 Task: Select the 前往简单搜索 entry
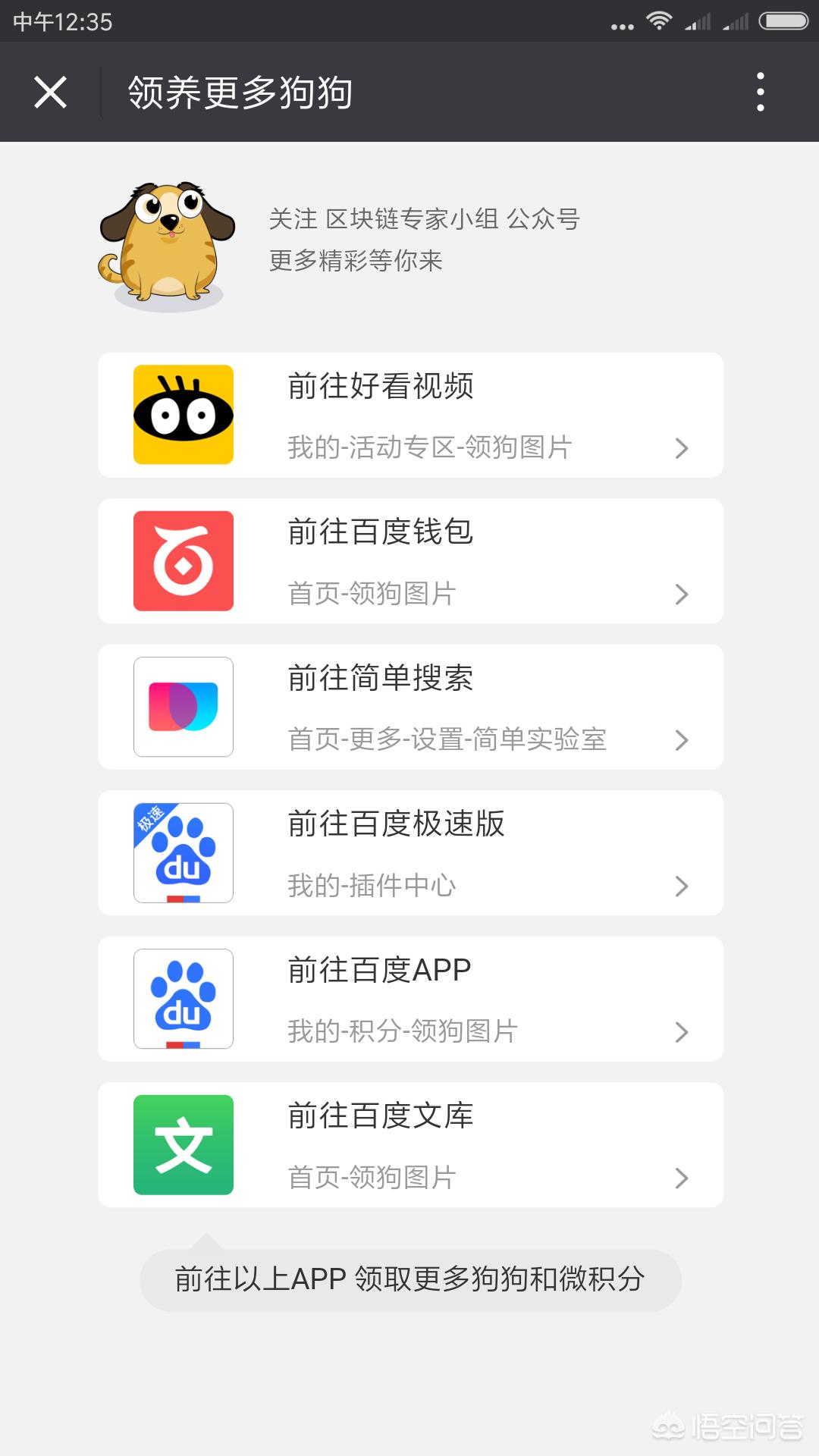click(x=410, y=707)
